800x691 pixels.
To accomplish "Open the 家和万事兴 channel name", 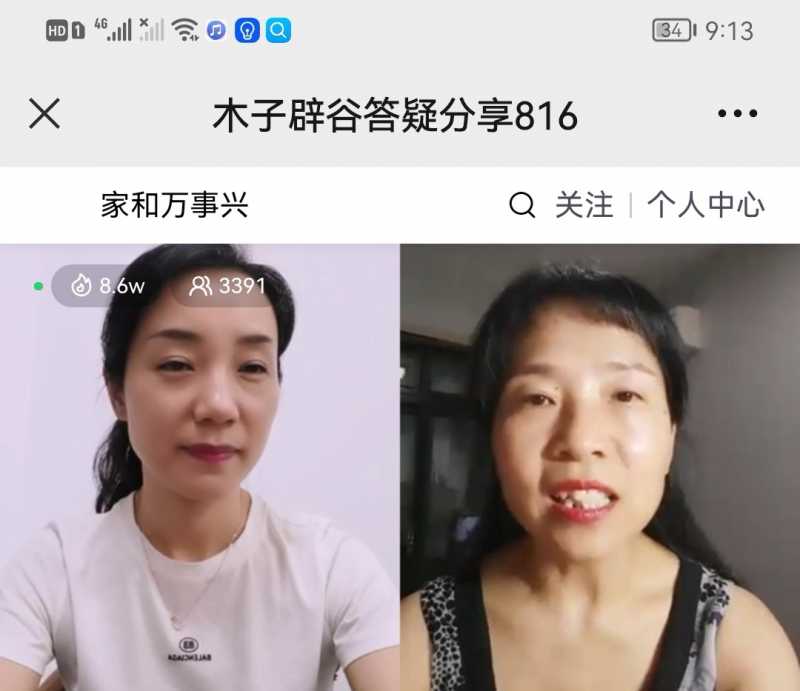I will click(174, 206).
